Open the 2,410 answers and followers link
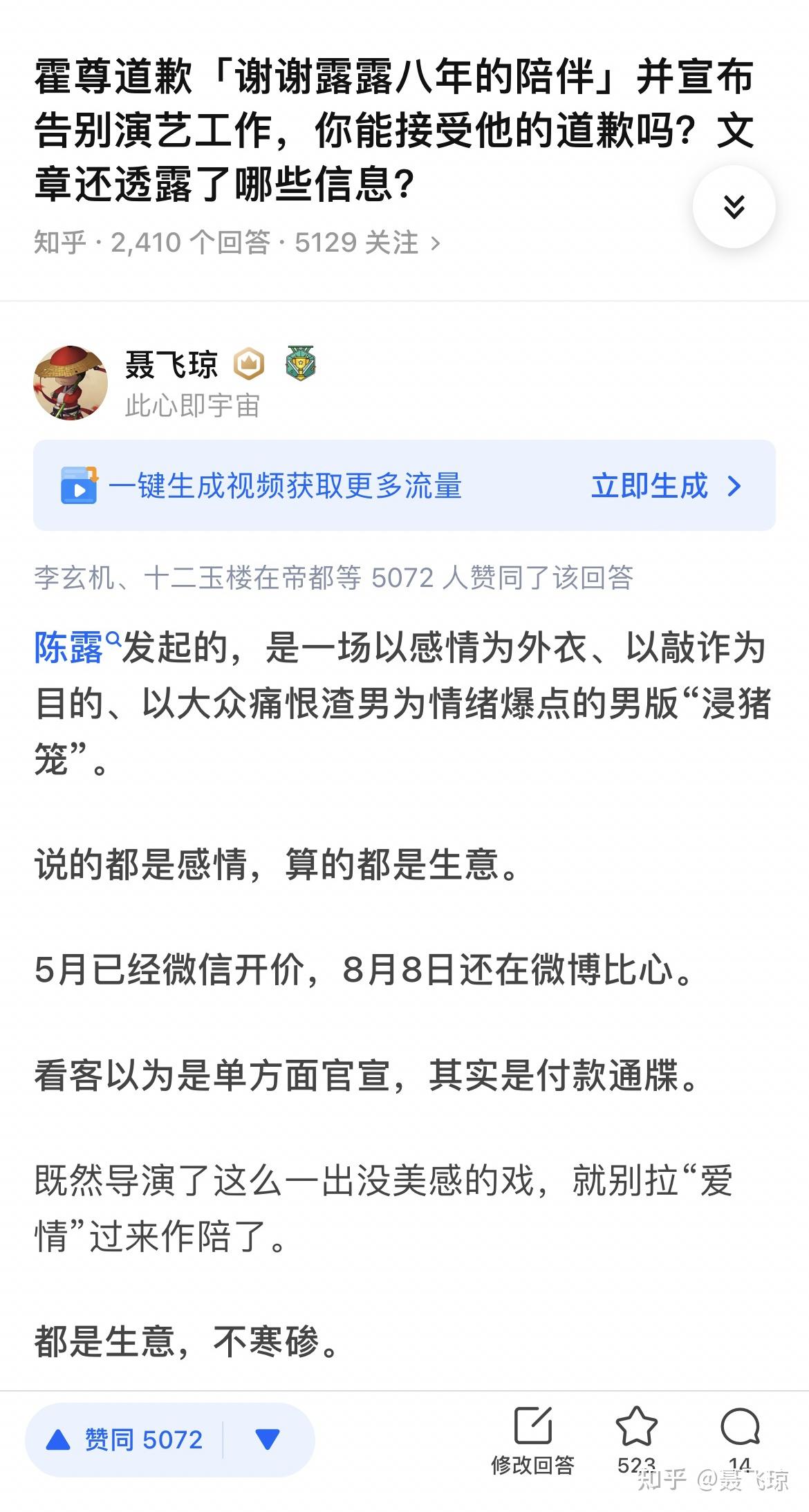This screenshot has height=1512, width=809. click(x=237, y=243)
